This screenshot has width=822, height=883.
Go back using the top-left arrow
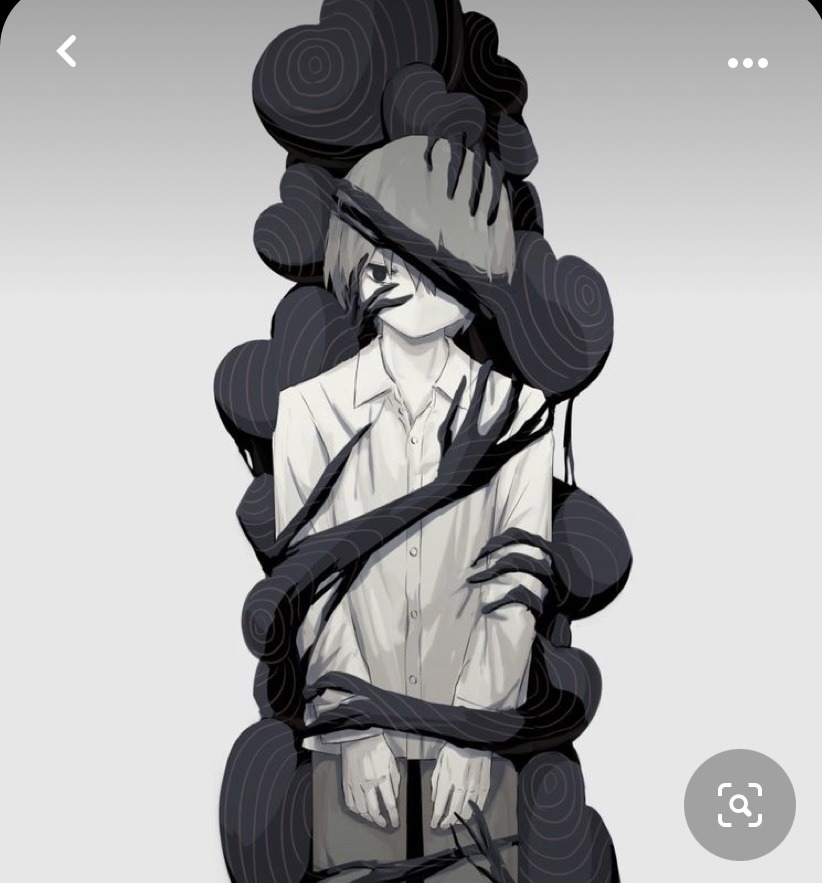tap(67, 51)
